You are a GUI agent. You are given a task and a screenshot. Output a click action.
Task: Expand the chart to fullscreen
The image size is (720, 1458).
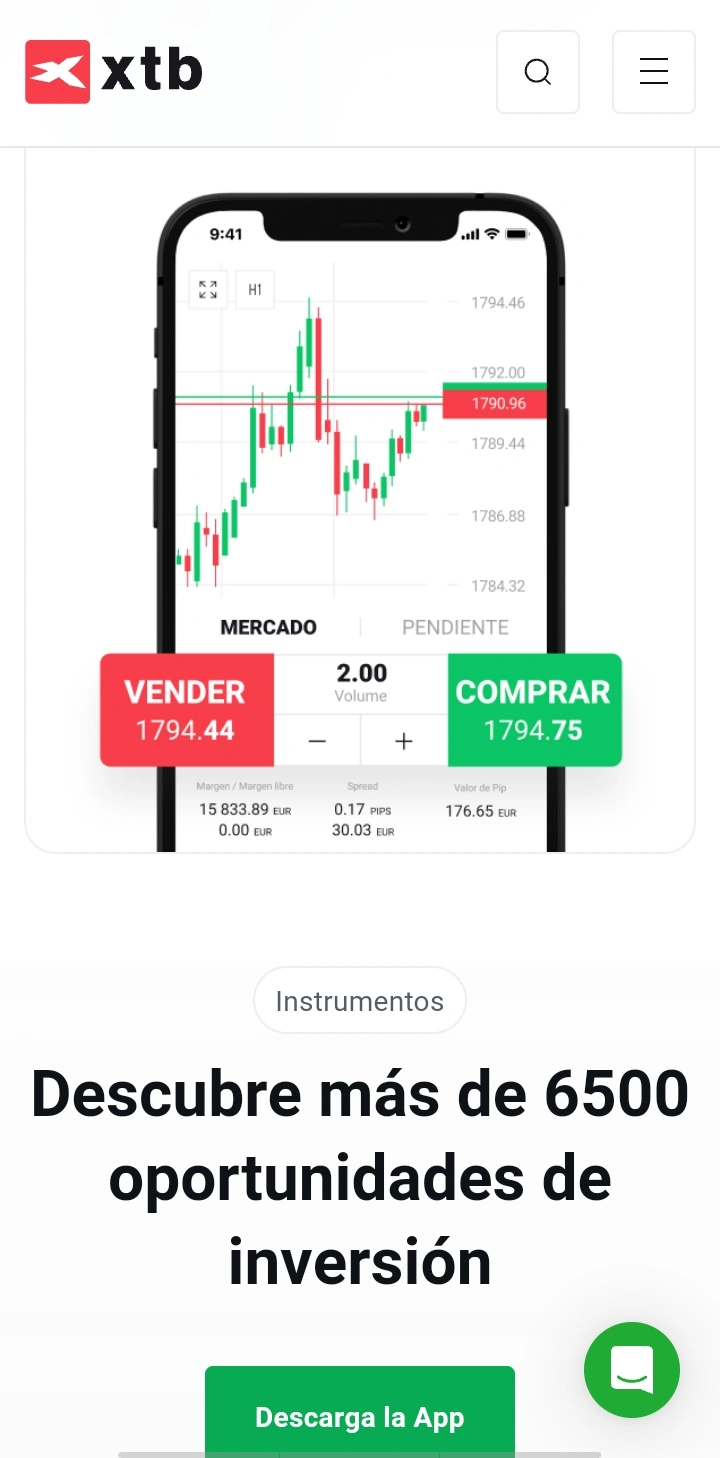click(207, 290)
